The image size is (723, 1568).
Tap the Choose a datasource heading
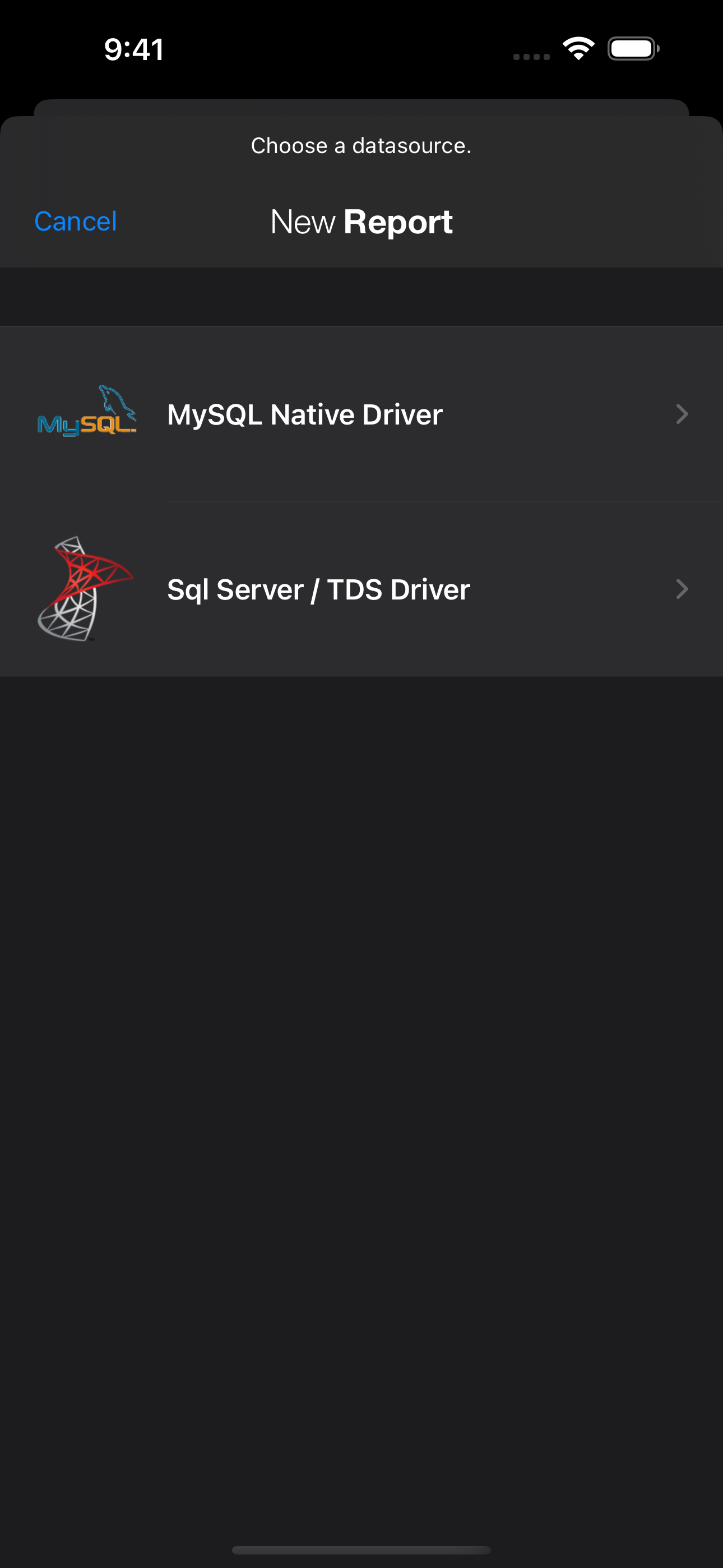coord(361,145)
